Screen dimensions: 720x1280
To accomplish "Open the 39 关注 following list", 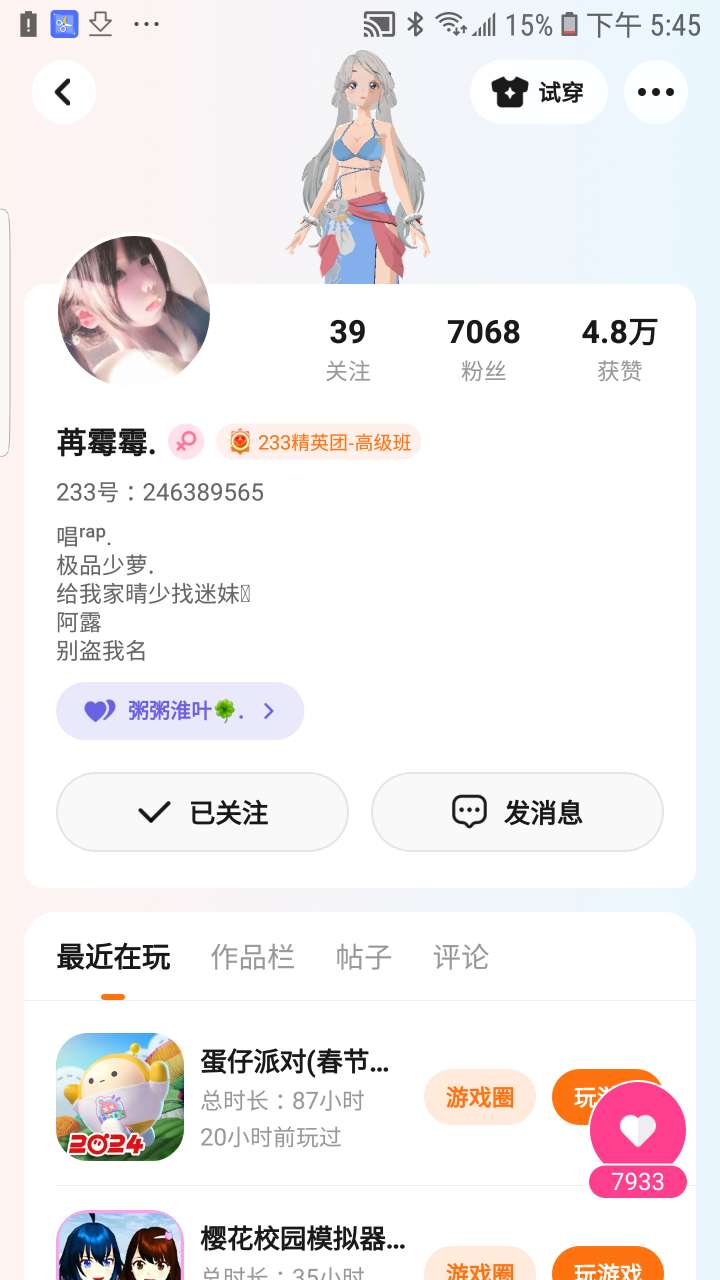I will 348,349.
